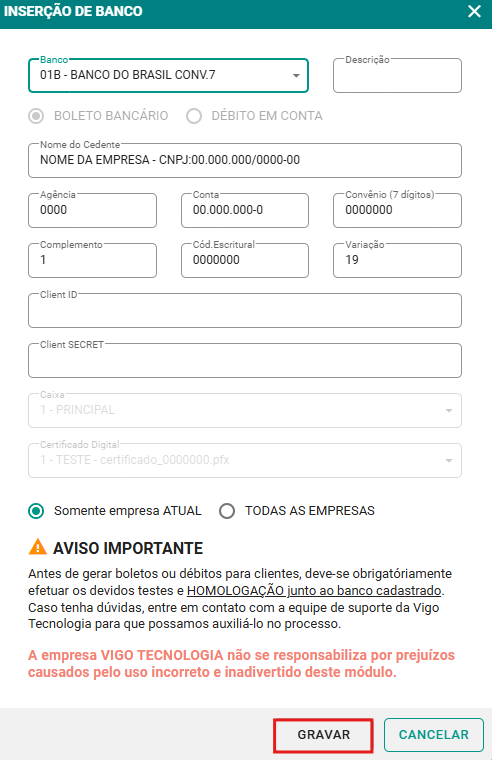This screenshot has width=492, height=760.
Task: Edit the Cód.Escritural field
Action: 245,260
